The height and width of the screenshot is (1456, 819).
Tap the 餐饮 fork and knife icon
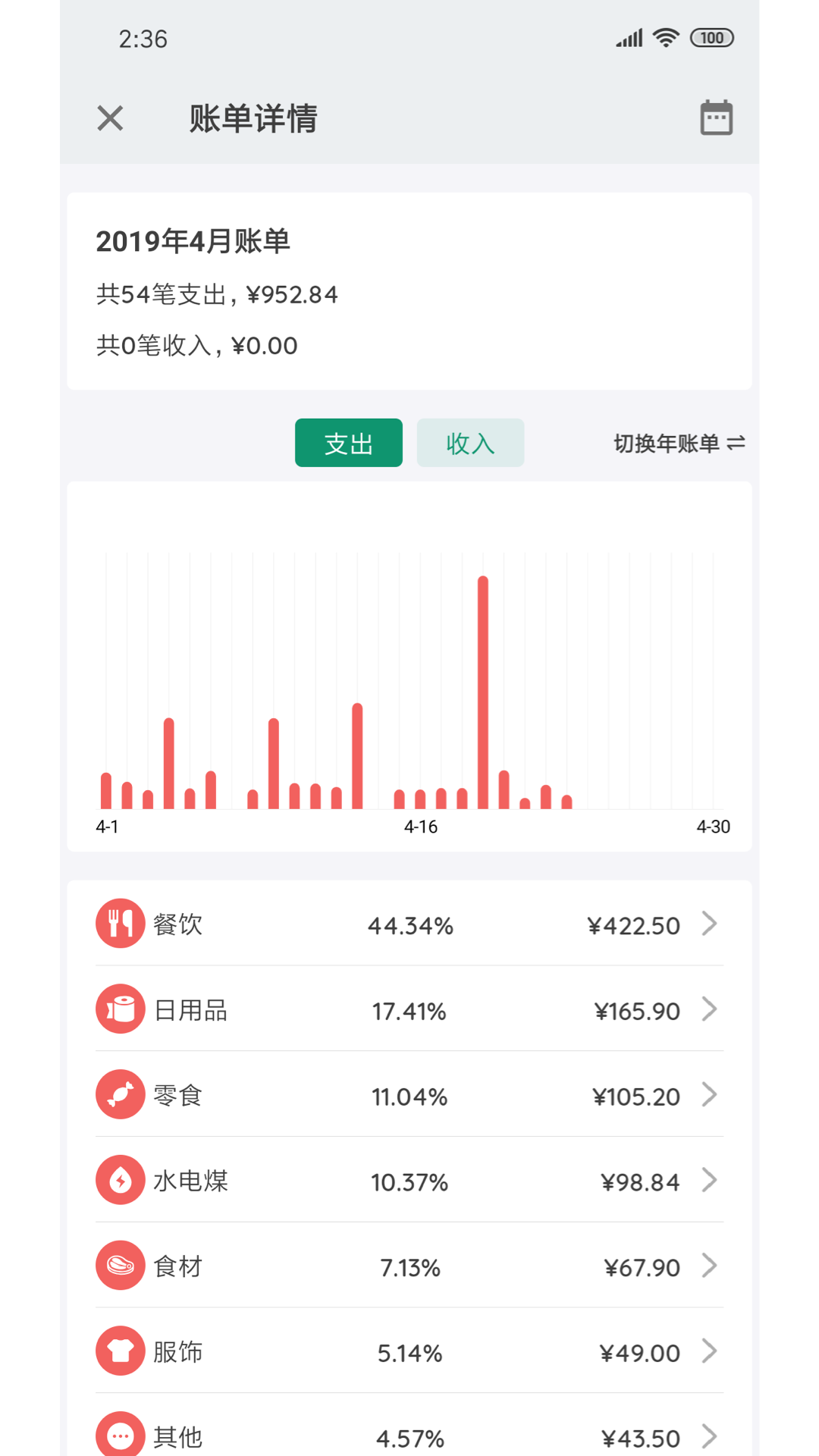119,923
